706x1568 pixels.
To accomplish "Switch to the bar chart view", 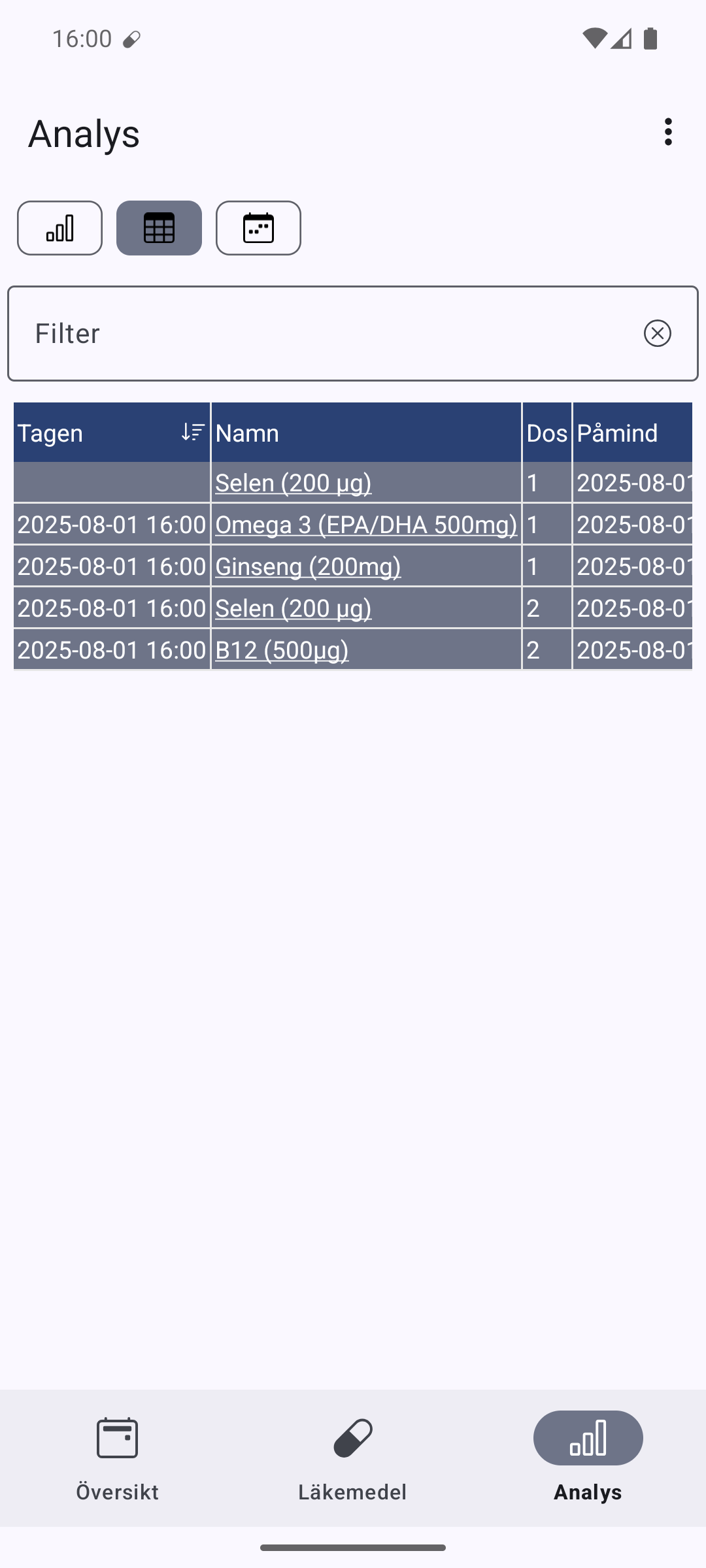I will tap(59, 228).
